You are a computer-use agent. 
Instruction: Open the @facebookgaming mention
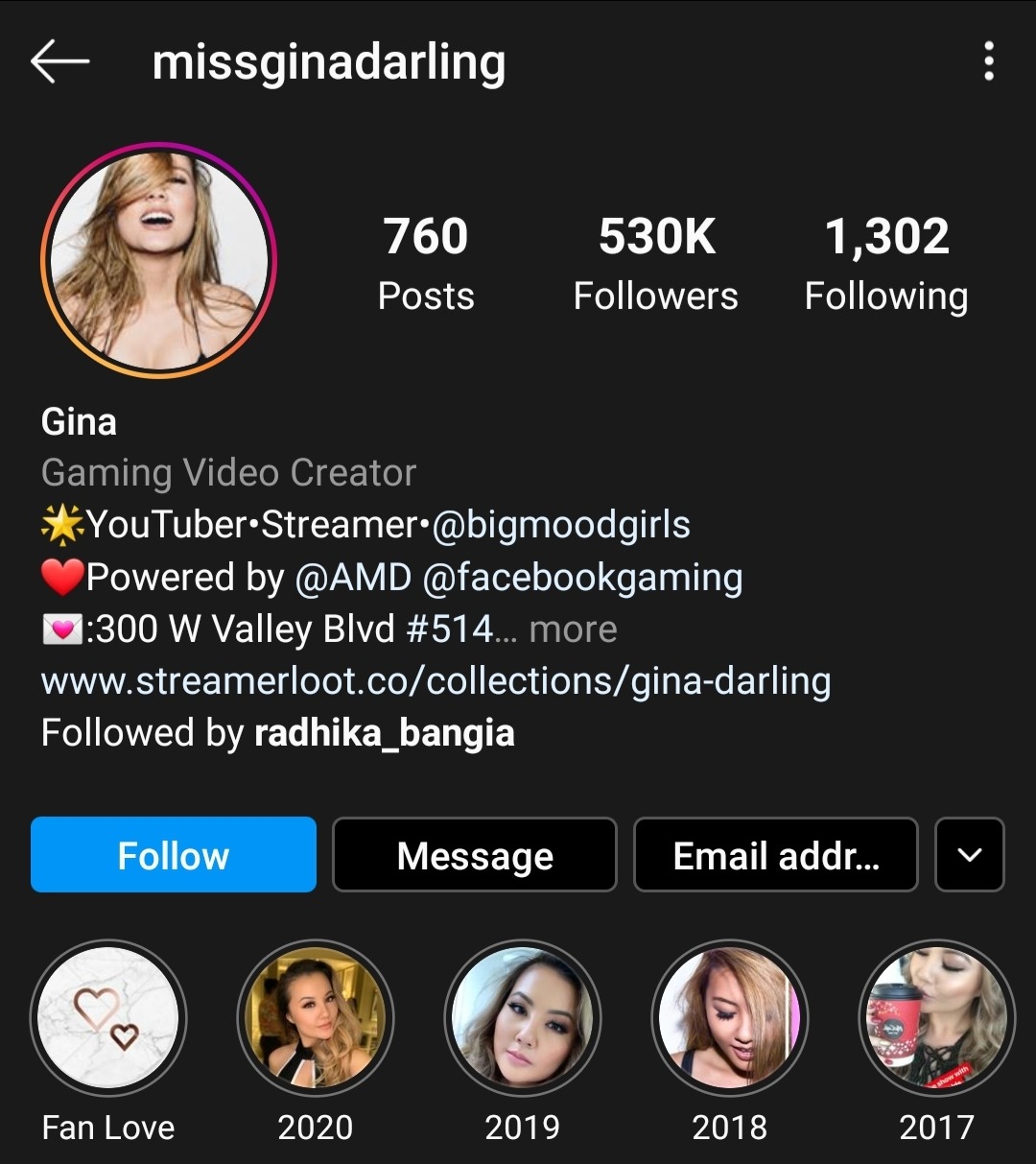[x=582, y=578]
